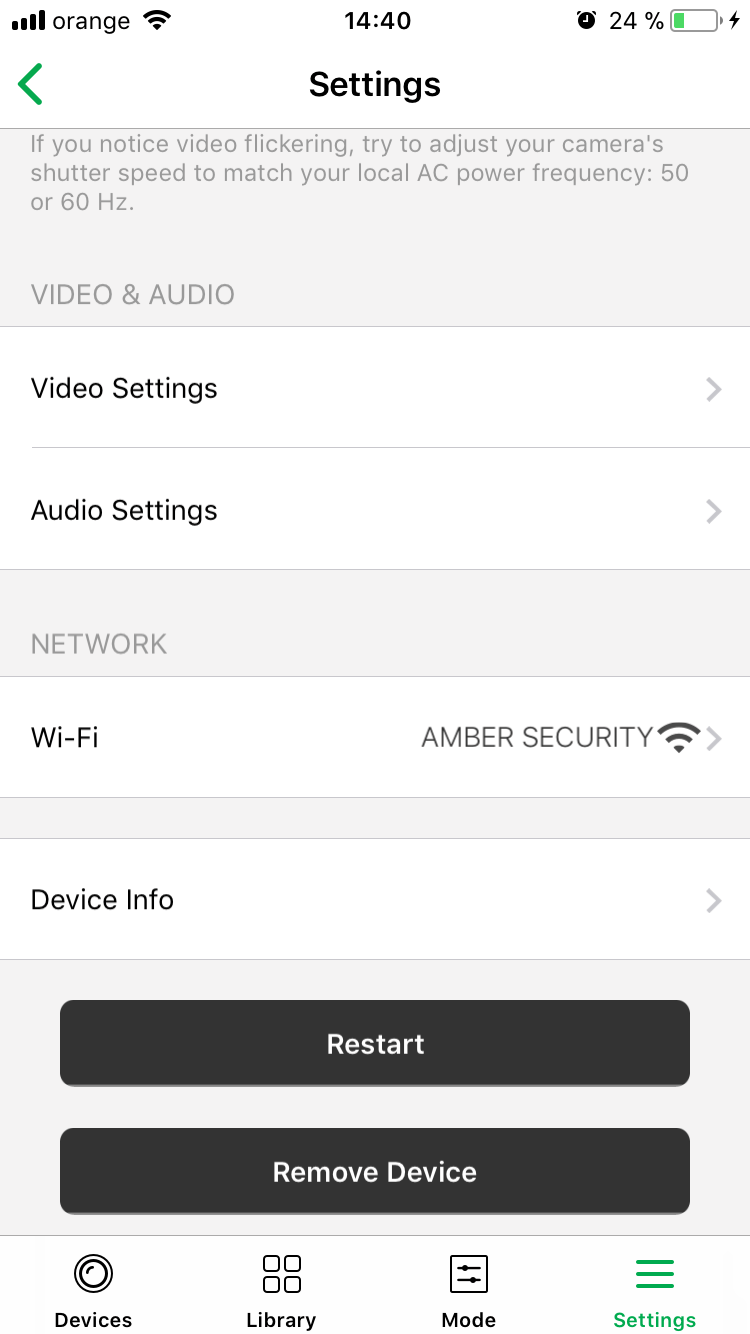Switch to the Library tab
Image resolution: width=750 pixels, height=1334 pixels.
281,1290
